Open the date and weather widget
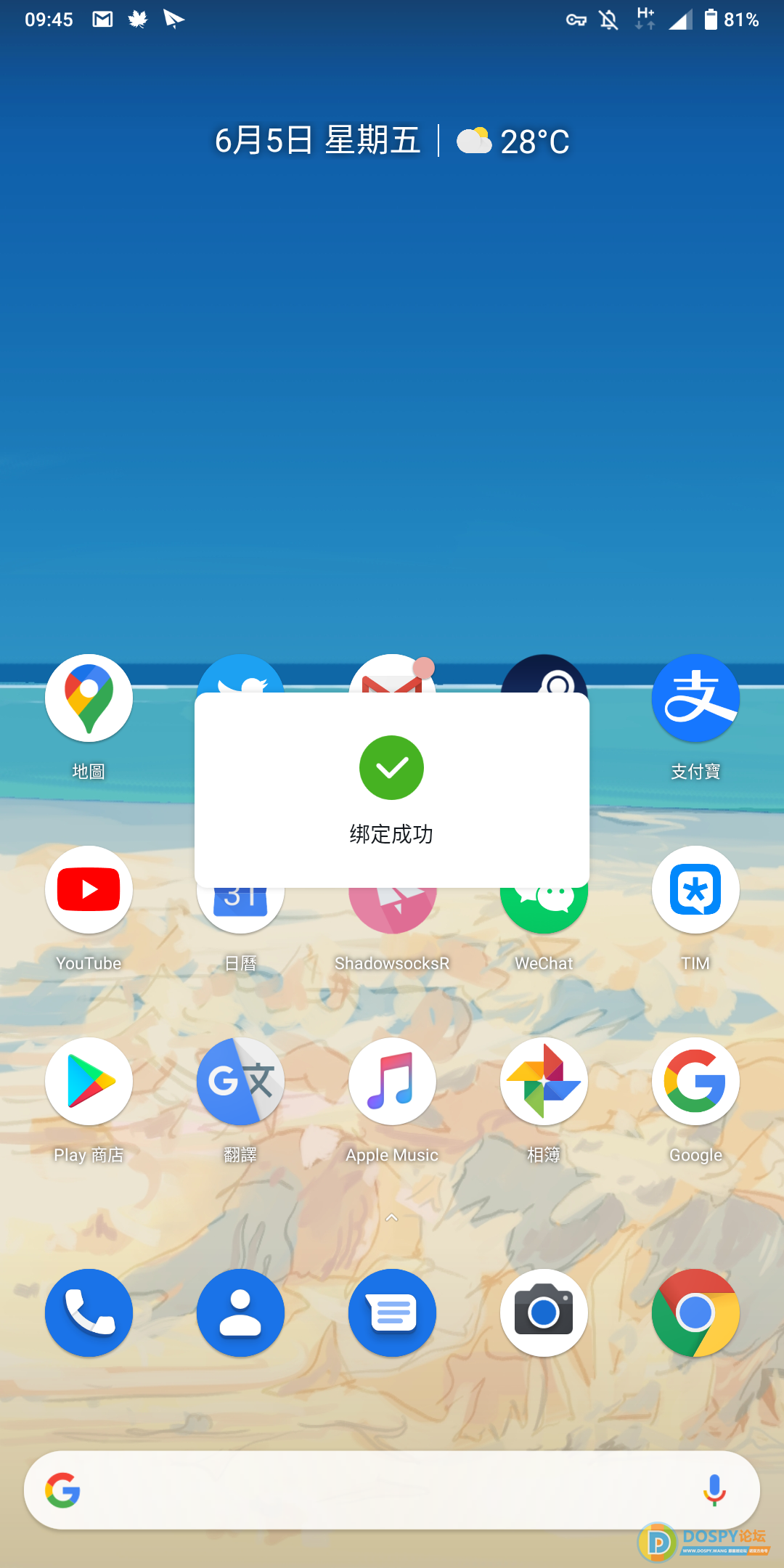 point(392,141)
